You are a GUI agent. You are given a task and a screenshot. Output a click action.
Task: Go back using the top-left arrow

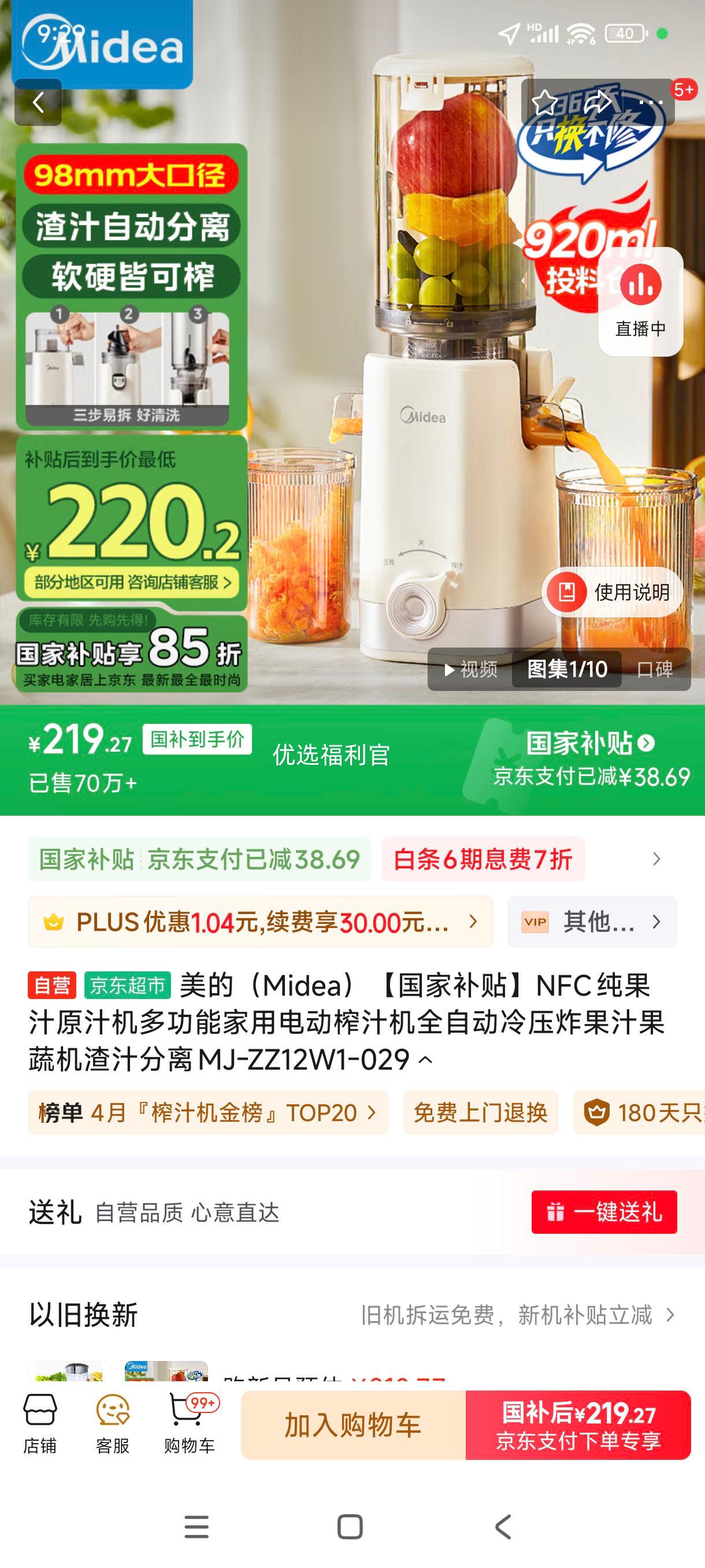click(x=38, y=102)
